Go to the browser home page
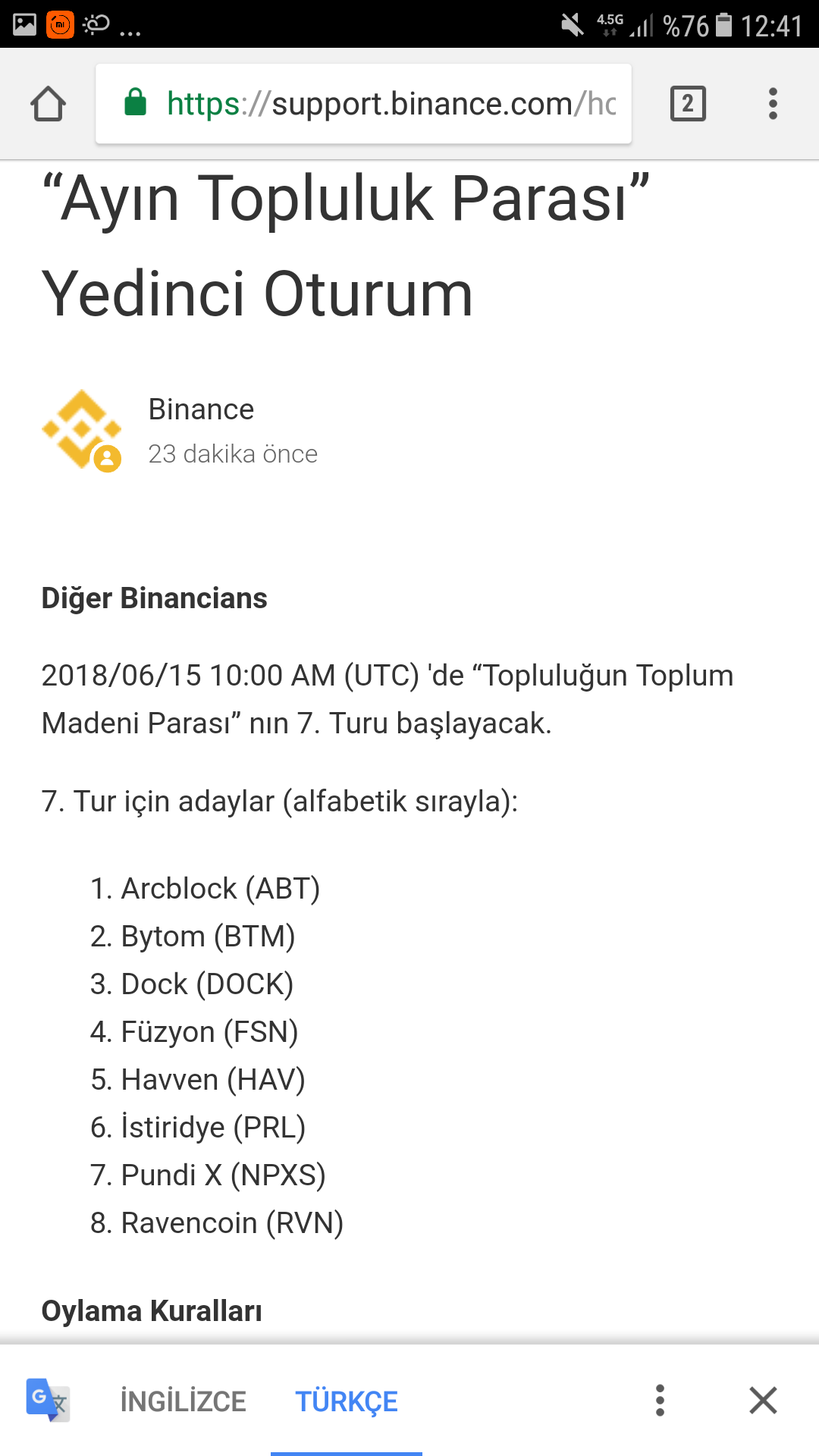Screen dimensions: 819x1456 click(x=48, y=104)
